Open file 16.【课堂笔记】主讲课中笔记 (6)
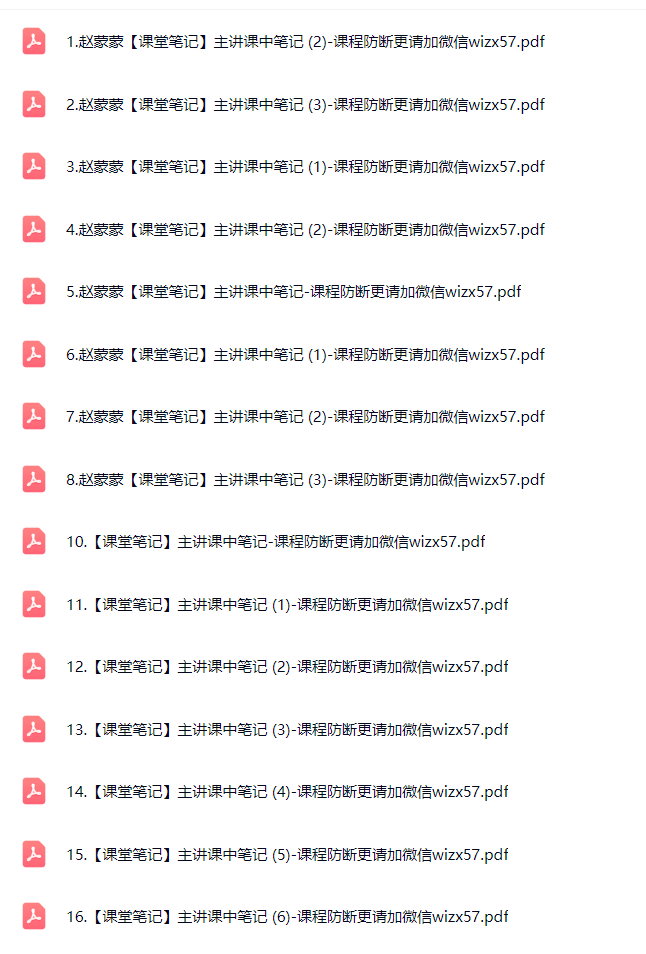The width and height of the screenshot is (646, 954). (287, 916)
